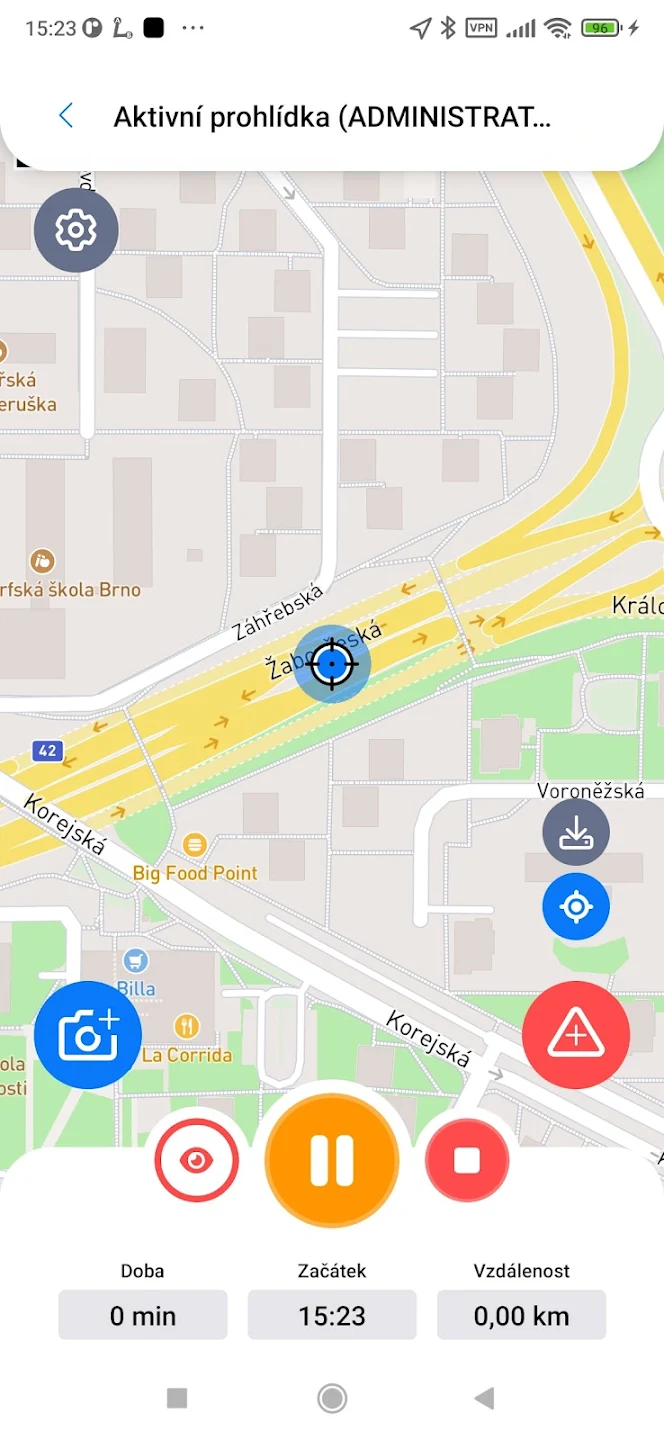Go to the Android home screen
This screenshot has width=664, height=1440.
click(x=332, y=1398)
